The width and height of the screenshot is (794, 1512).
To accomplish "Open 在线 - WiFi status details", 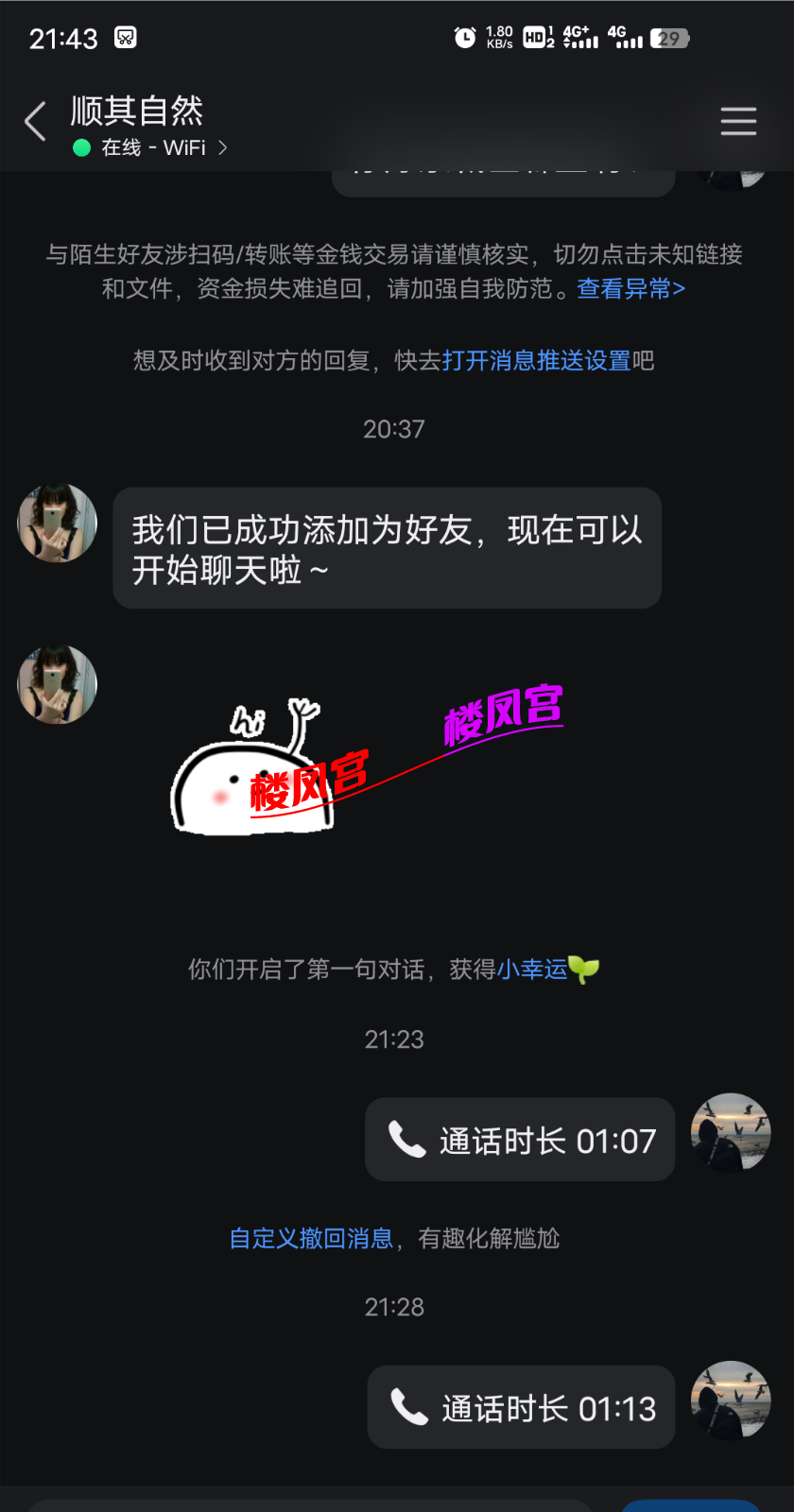I will pos(151,147).
